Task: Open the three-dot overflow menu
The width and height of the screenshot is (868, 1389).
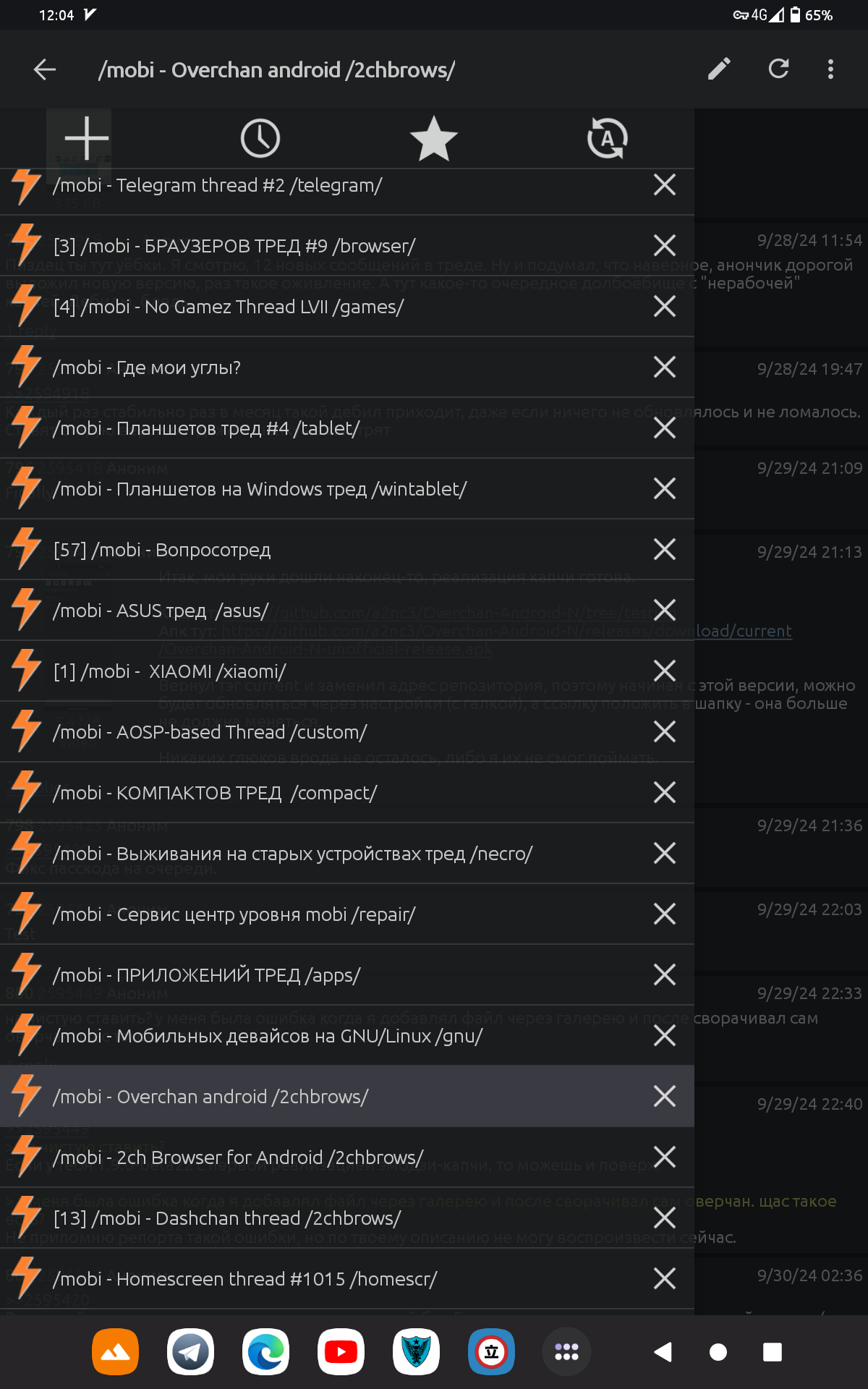Action: pos(830,69)
